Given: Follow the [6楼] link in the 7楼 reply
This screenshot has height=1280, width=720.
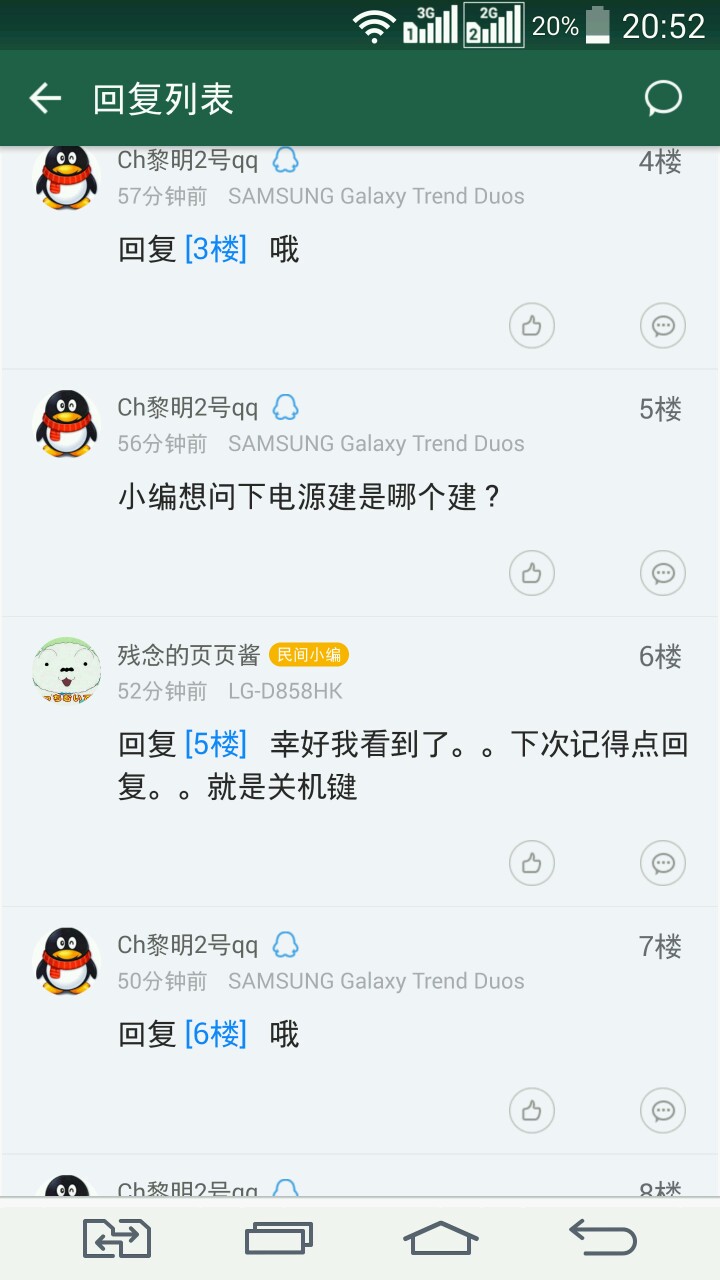Looking at the screenshot, I should 216,1034.
